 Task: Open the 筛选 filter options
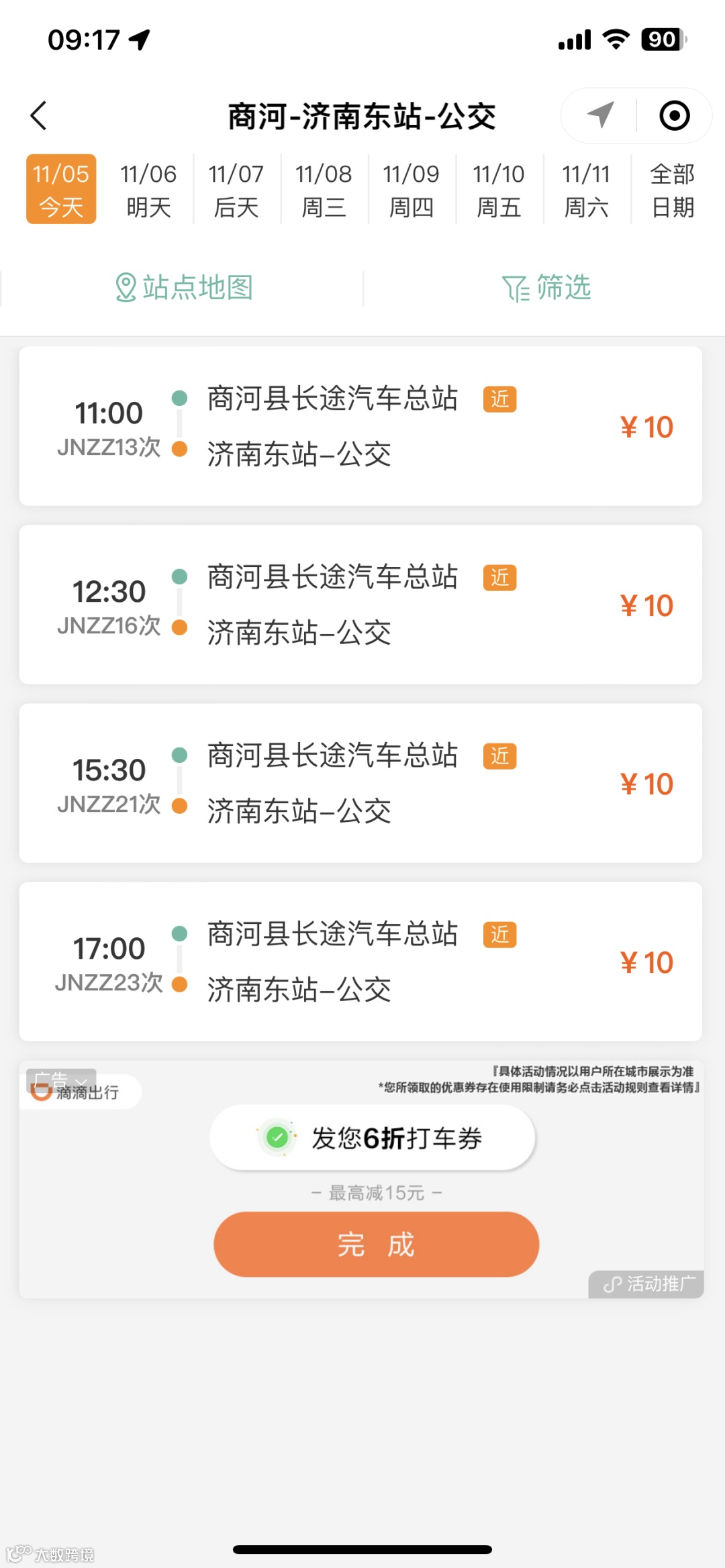[x=546, y=288]
